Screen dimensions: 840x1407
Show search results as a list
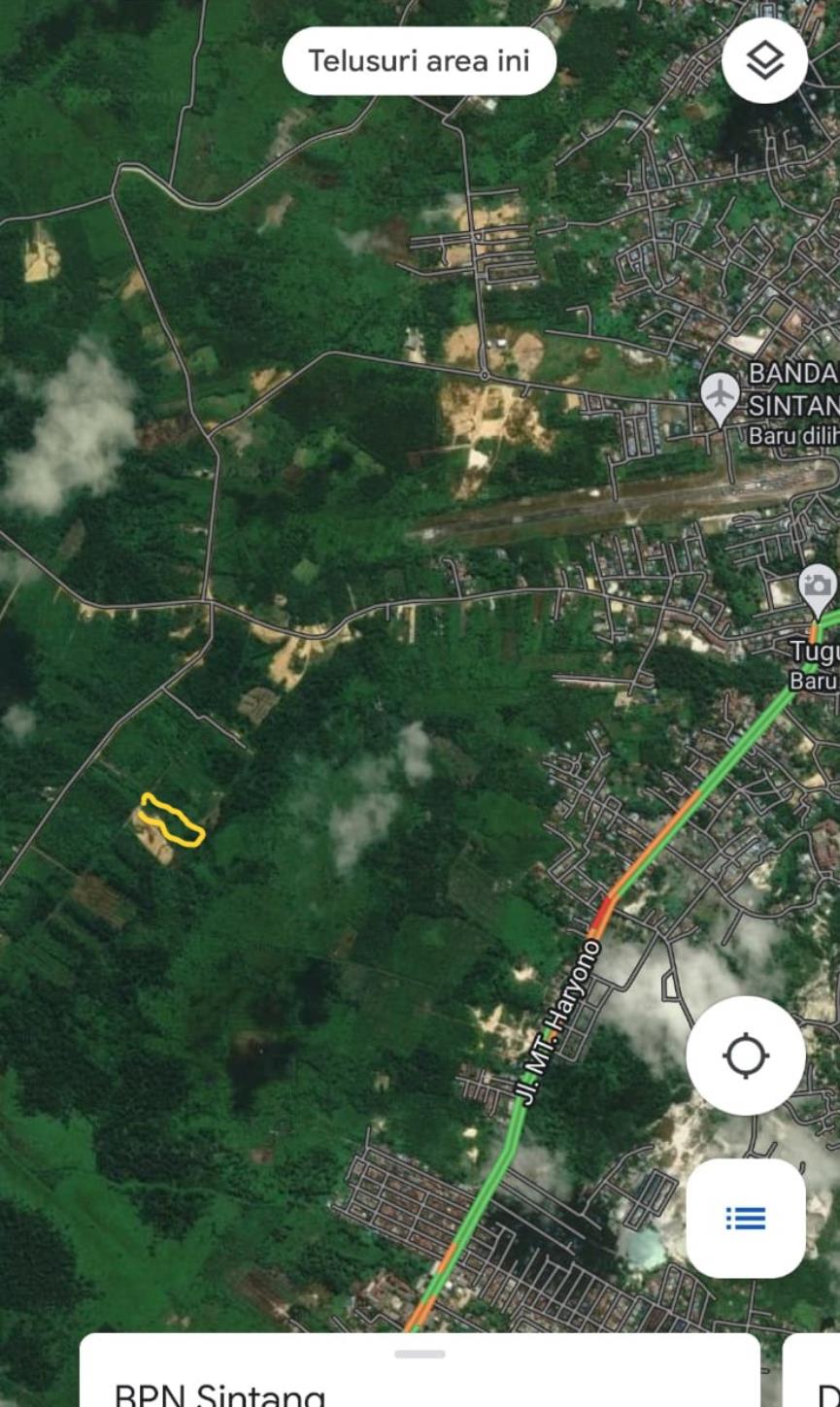point(746,1218)
